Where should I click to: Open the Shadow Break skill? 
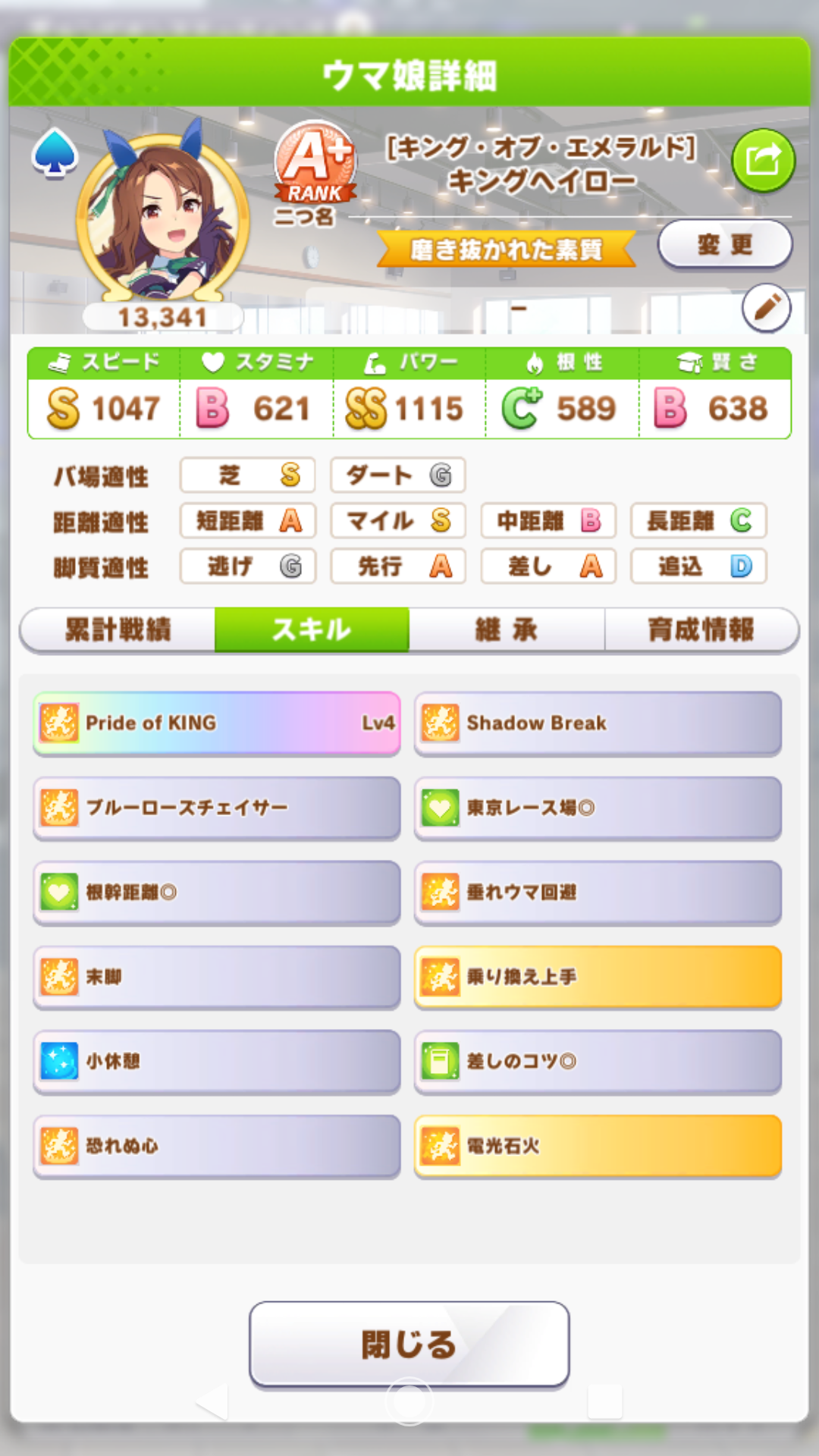point(598,723)
